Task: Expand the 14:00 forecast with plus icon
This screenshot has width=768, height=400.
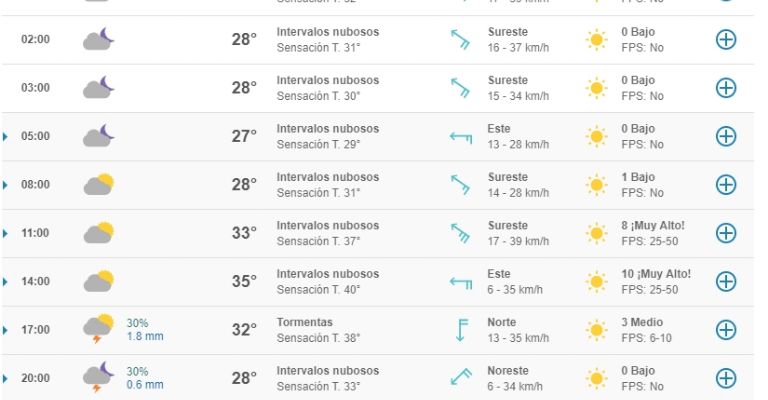Action: click(x=726, y=282)
